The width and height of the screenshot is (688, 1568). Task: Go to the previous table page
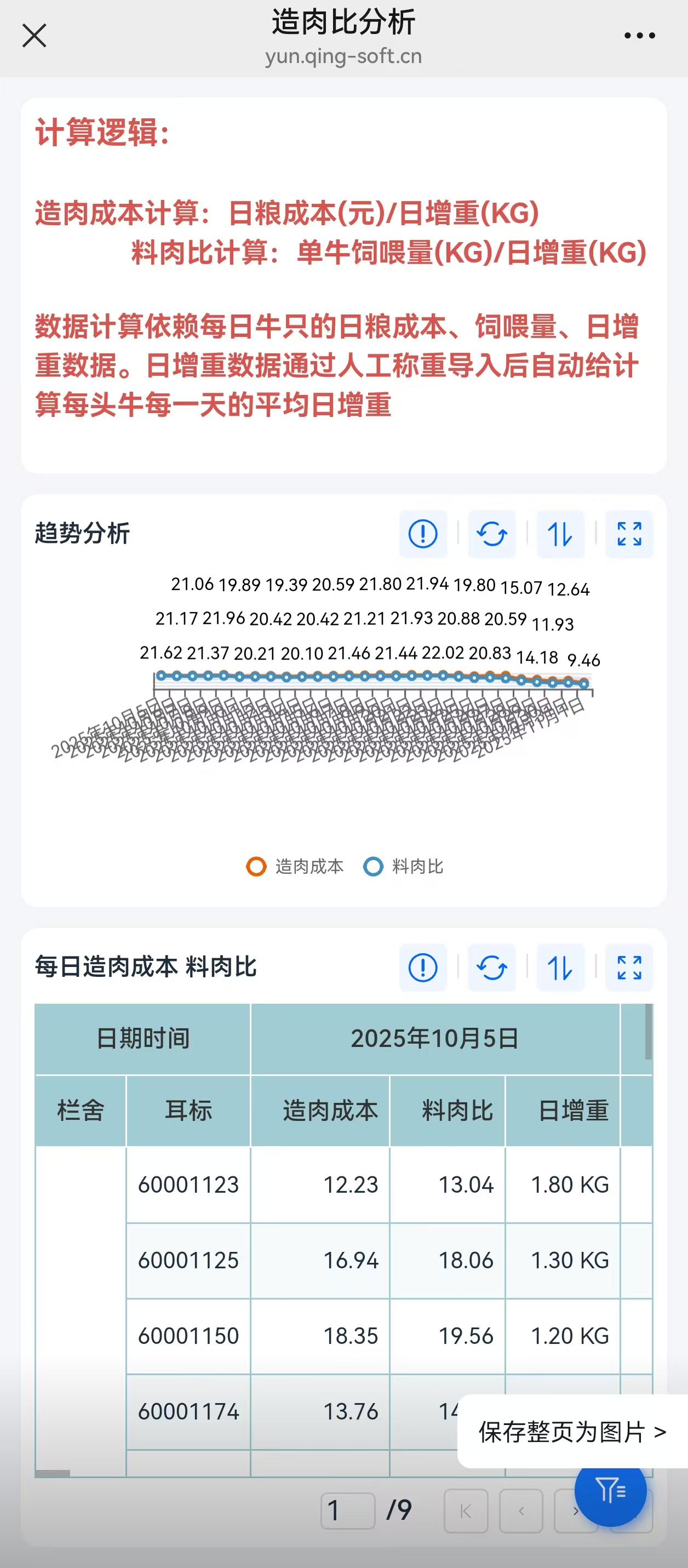tap(520, 1510)
